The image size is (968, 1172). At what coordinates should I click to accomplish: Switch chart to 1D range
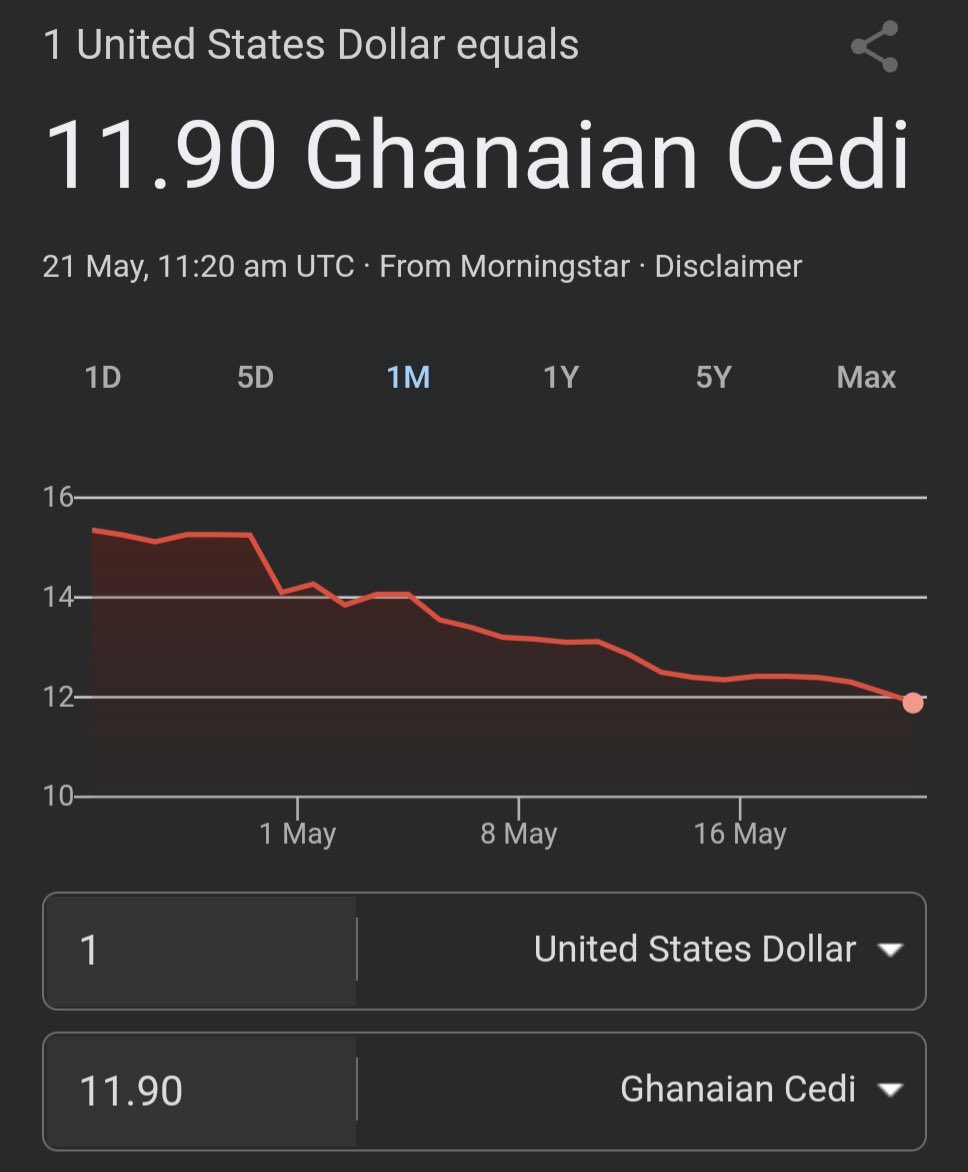point(102,377)
